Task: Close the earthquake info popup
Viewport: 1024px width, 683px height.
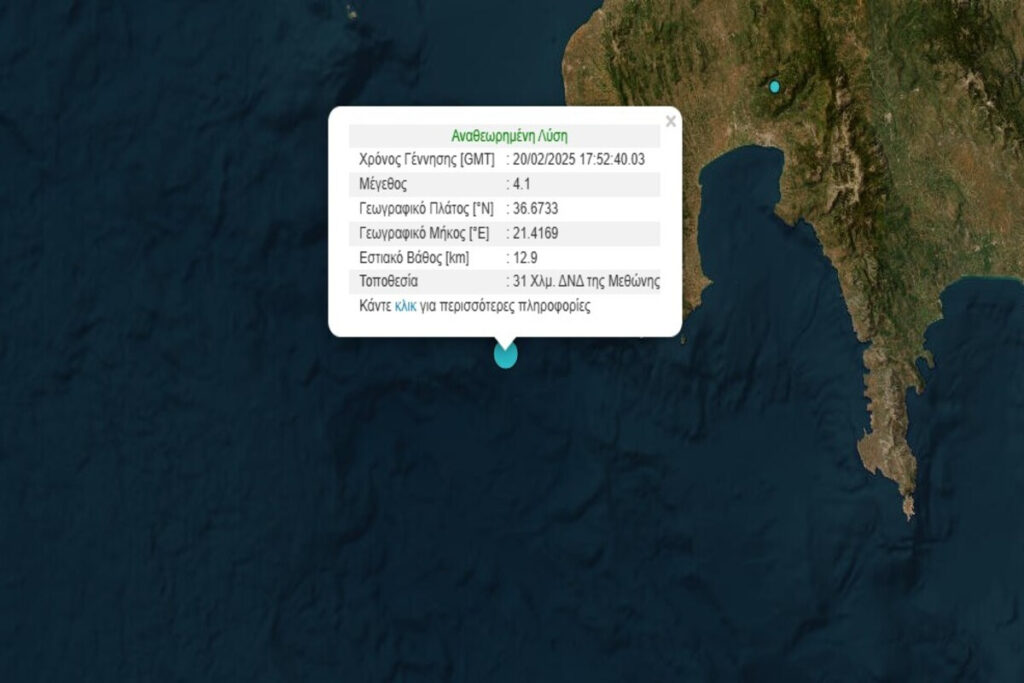Action: [x=670, y=122]
